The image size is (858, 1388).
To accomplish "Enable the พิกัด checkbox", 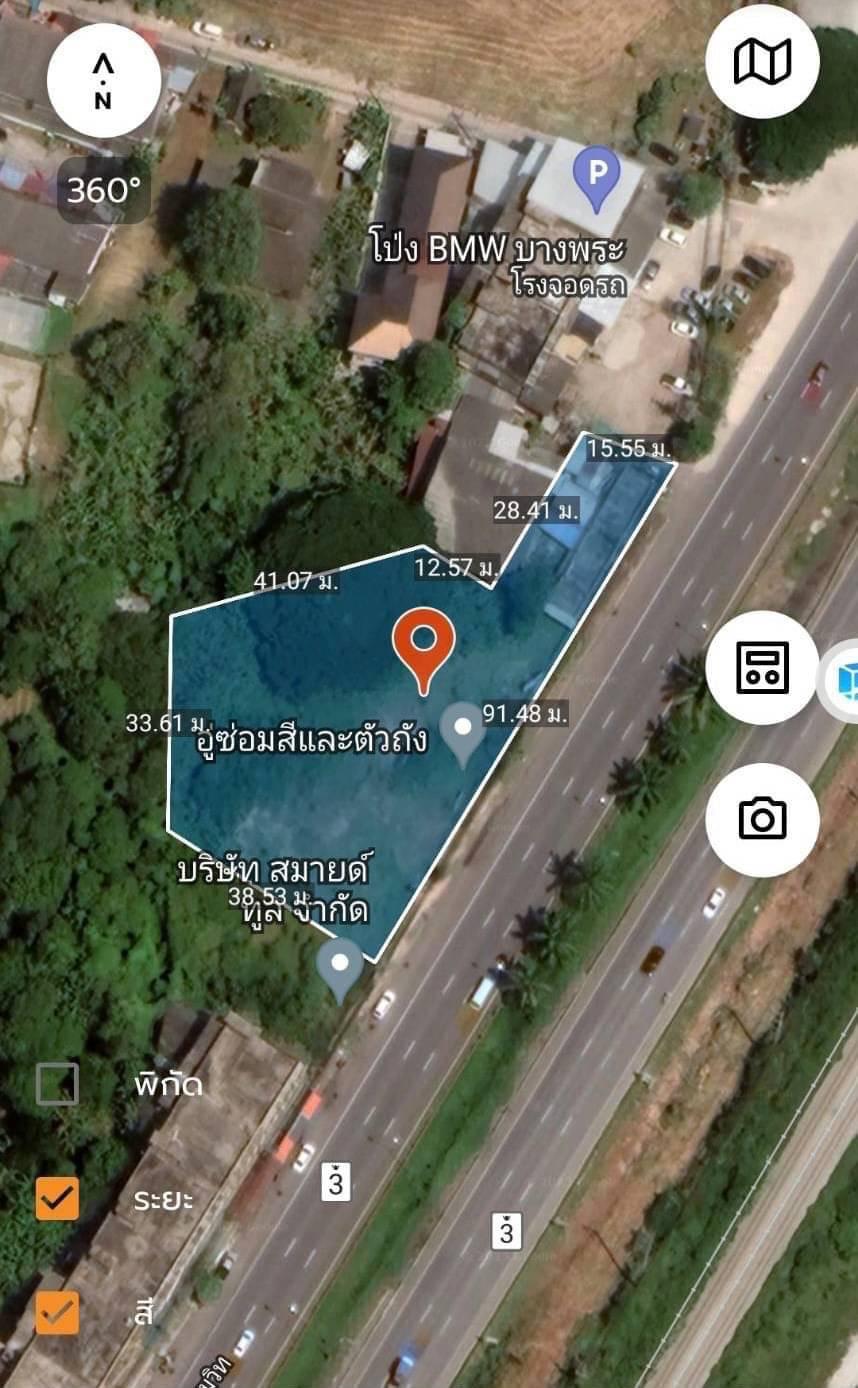I will [57, 1084].
